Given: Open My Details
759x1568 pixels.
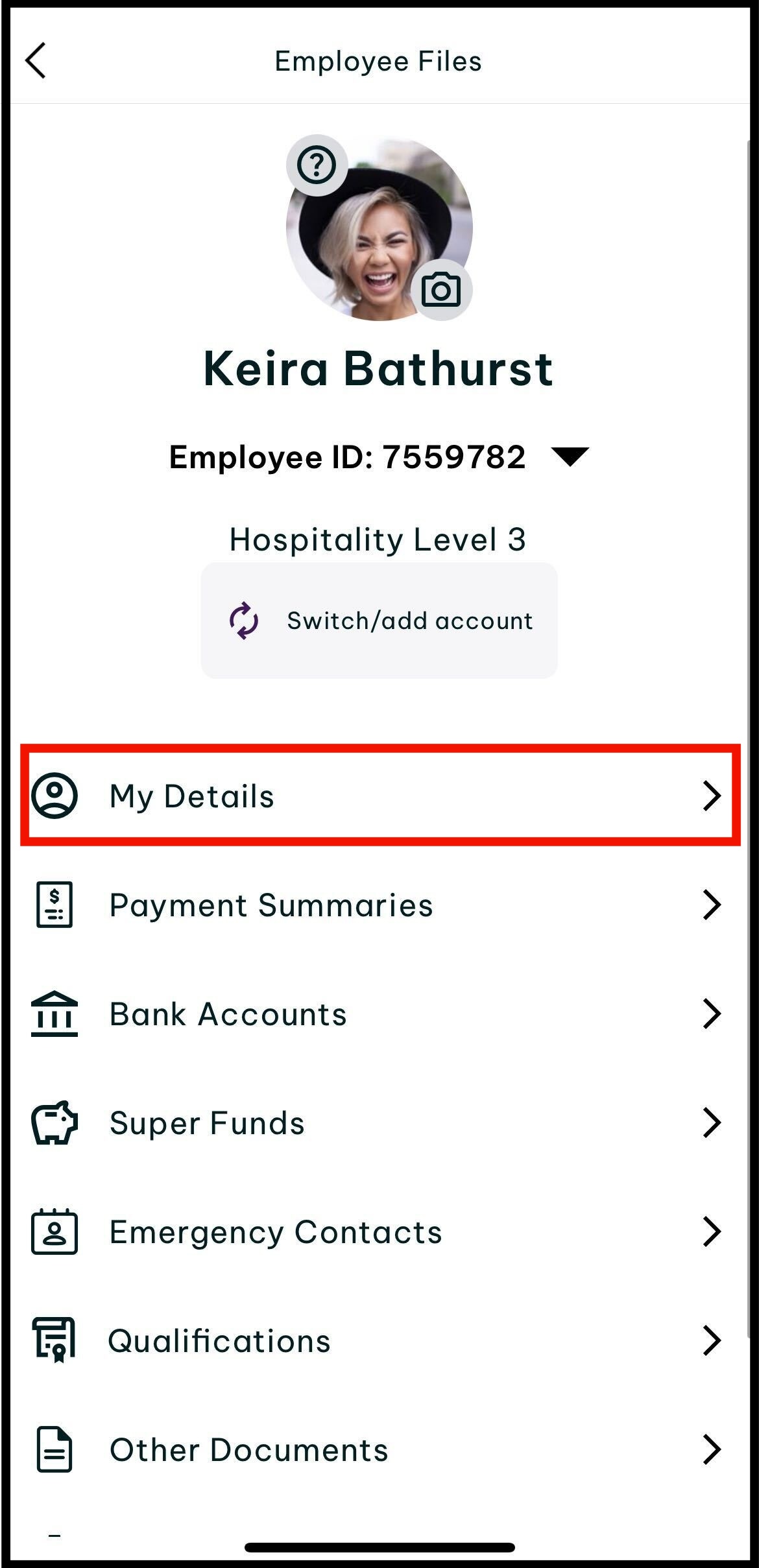Looking at the screenshot, I should 379,795.
